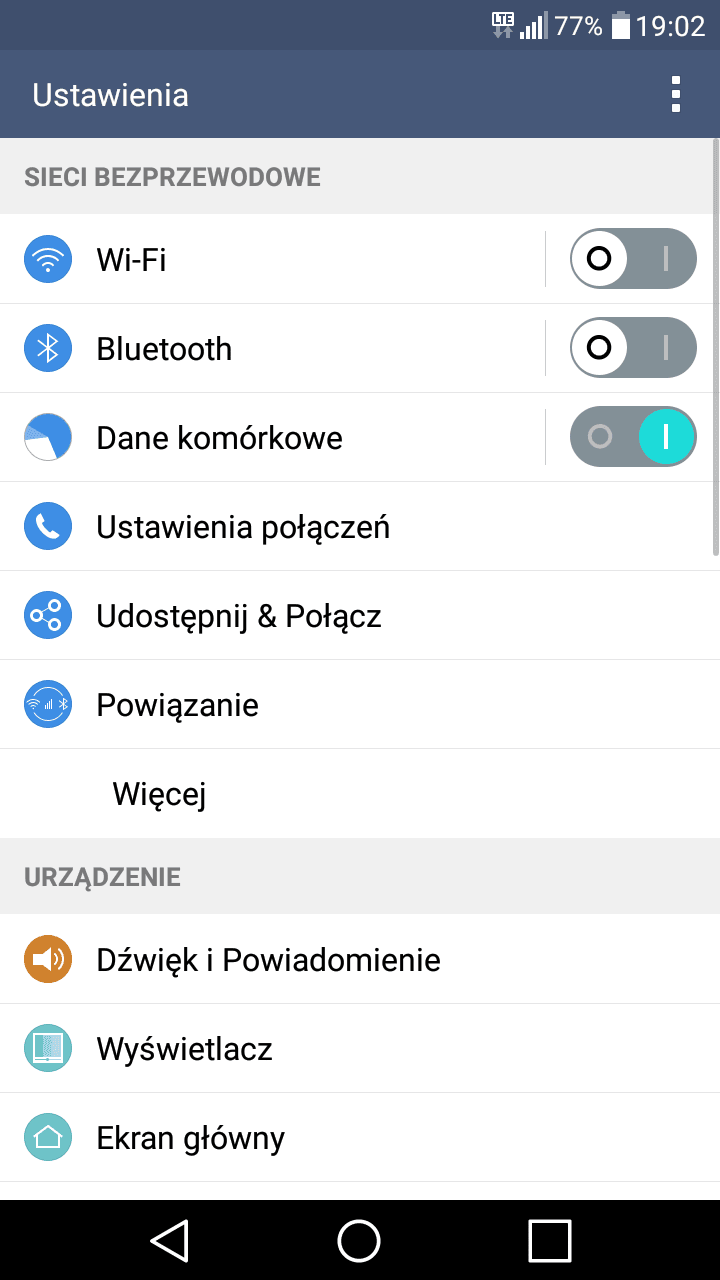Go back using the navigation bar

pos(170,1240)
